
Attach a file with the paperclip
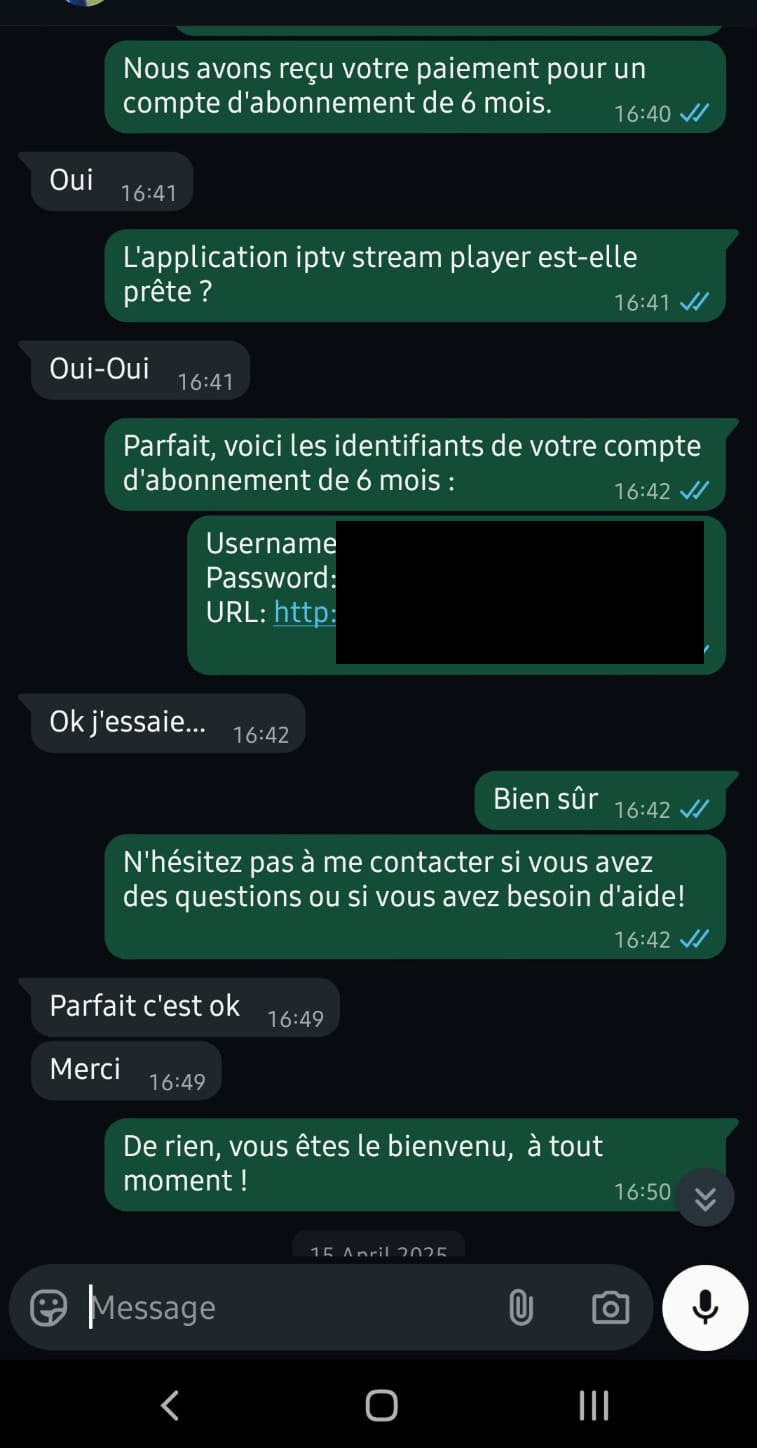[x=521, y=1308]
